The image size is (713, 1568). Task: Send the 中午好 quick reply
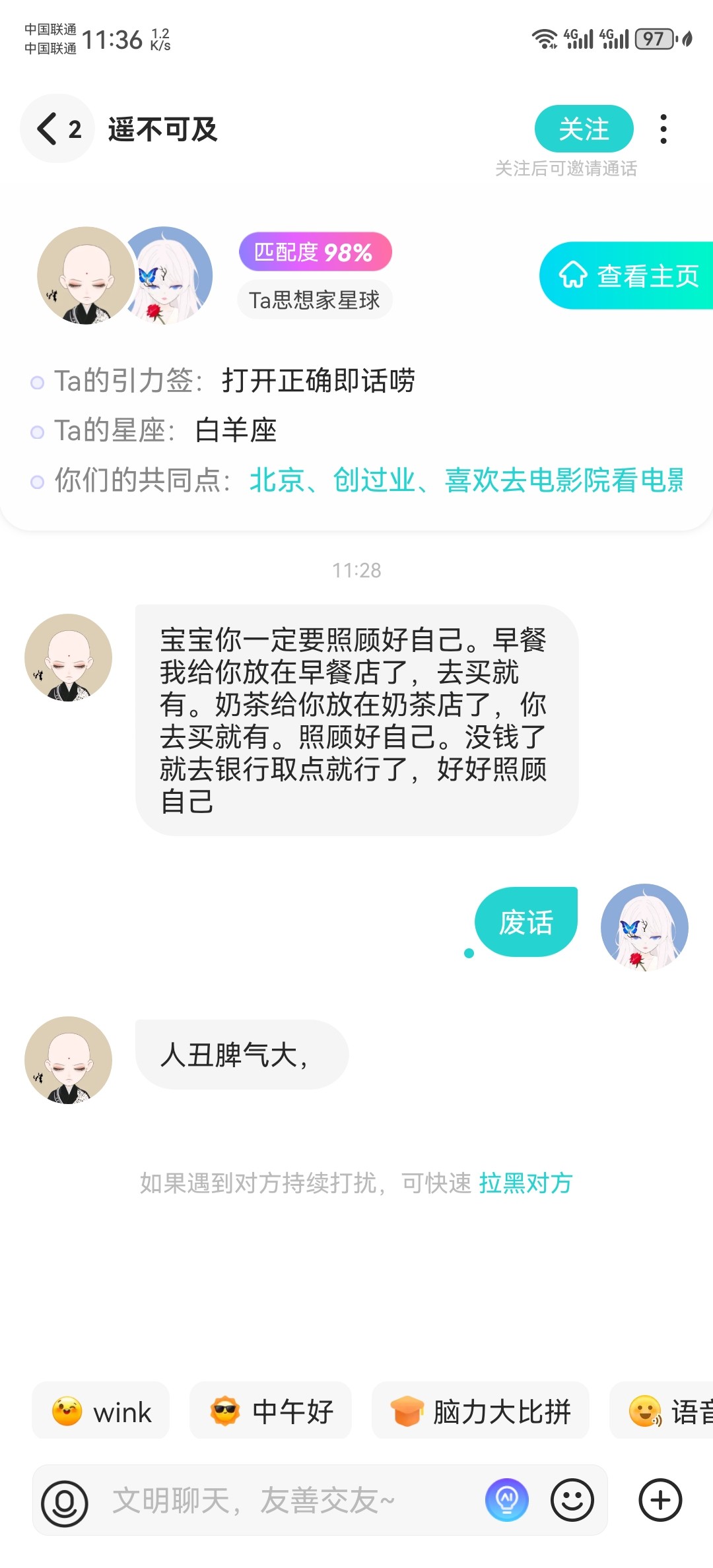(x=271, y=1412)
